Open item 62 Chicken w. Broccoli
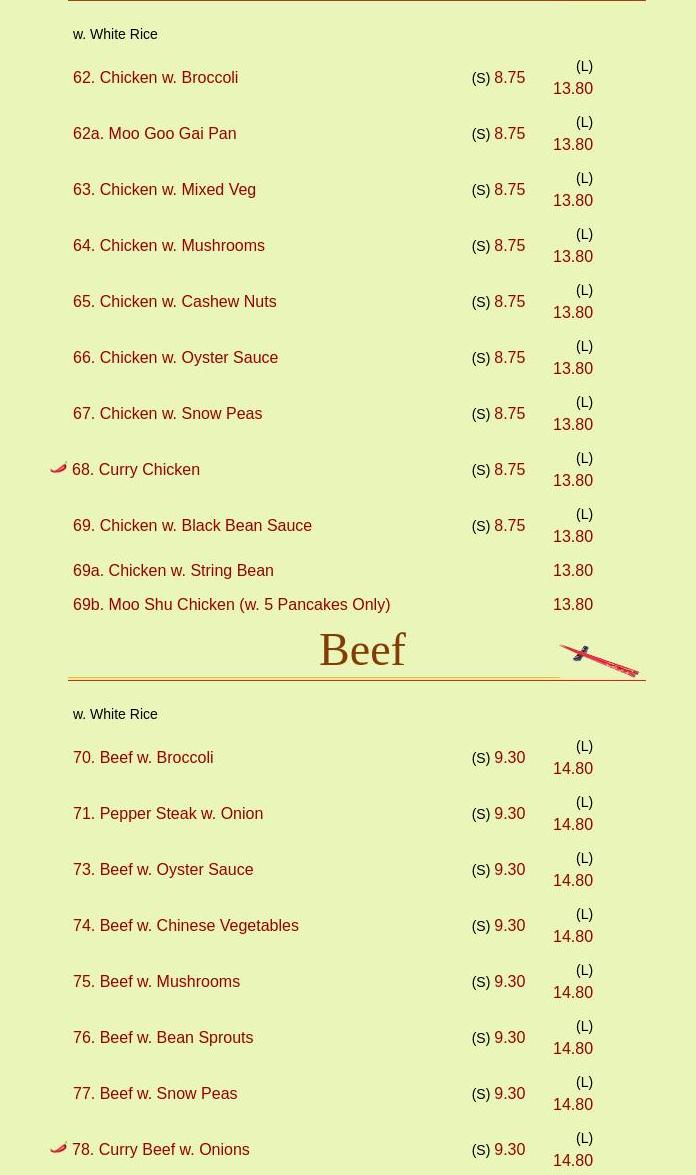This screenshot has width=696, height=1175. point(155,77)
